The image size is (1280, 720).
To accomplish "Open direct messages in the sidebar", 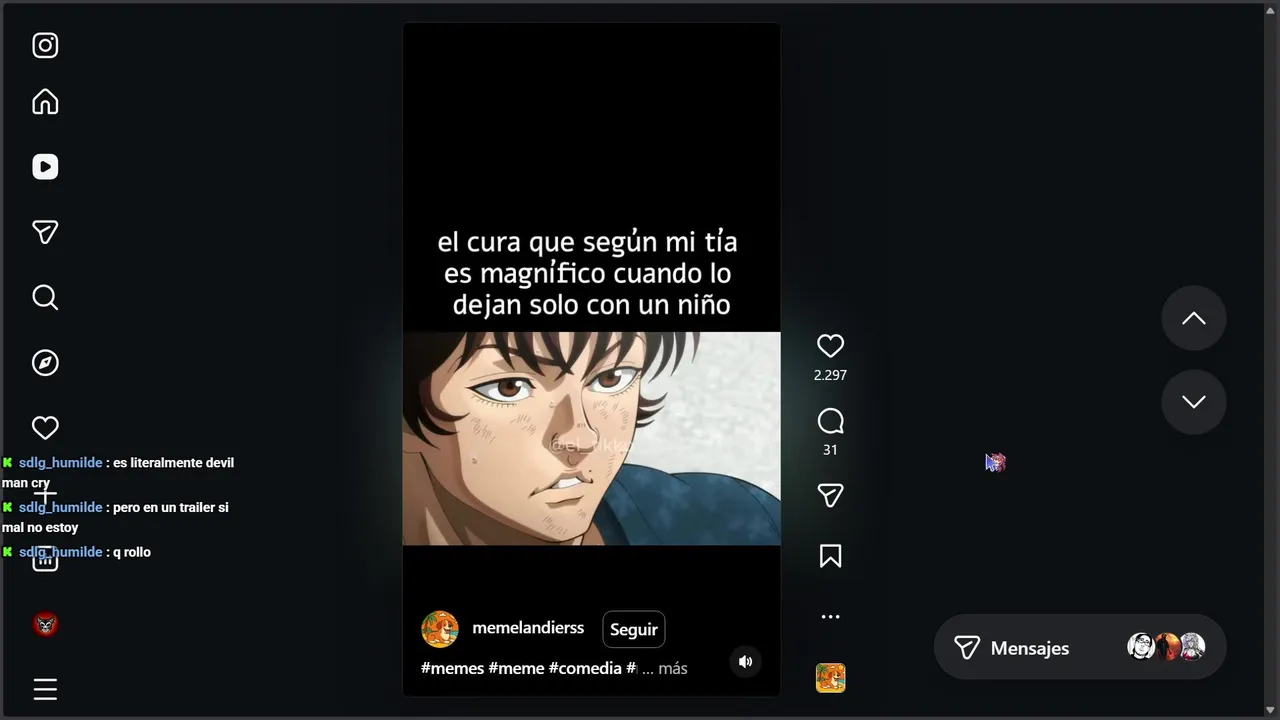I will tap(45, 232).
